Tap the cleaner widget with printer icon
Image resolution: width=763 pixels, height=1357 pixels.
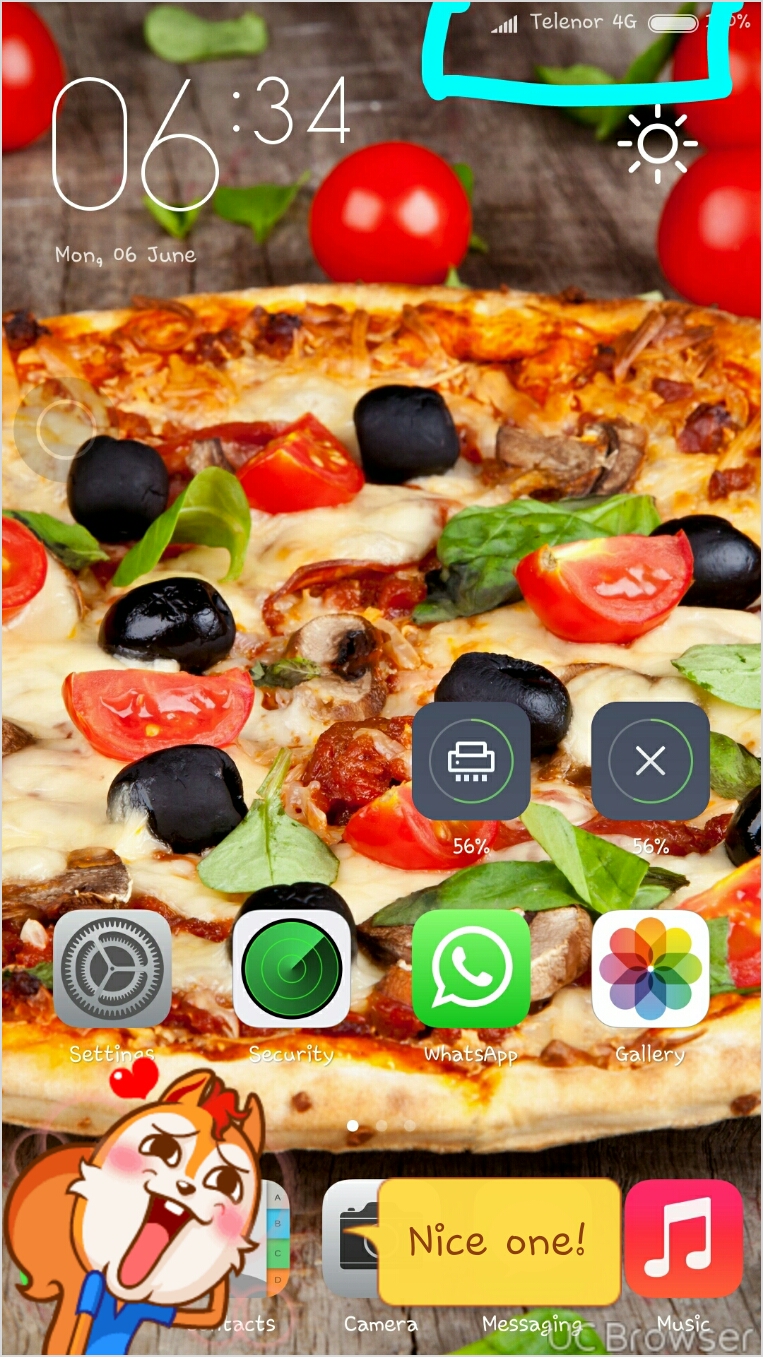pos(471,761)
